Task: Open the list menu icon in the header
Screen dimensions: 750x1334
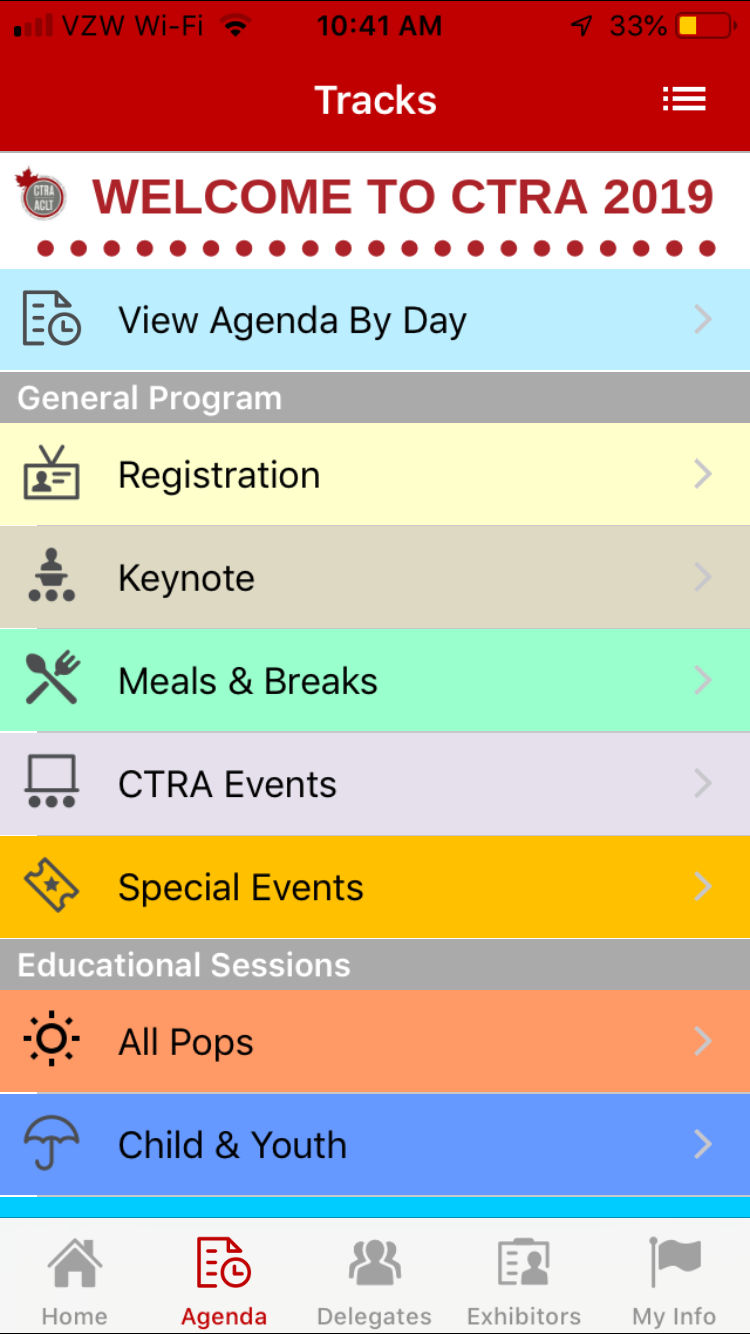Action: [684, 99]
